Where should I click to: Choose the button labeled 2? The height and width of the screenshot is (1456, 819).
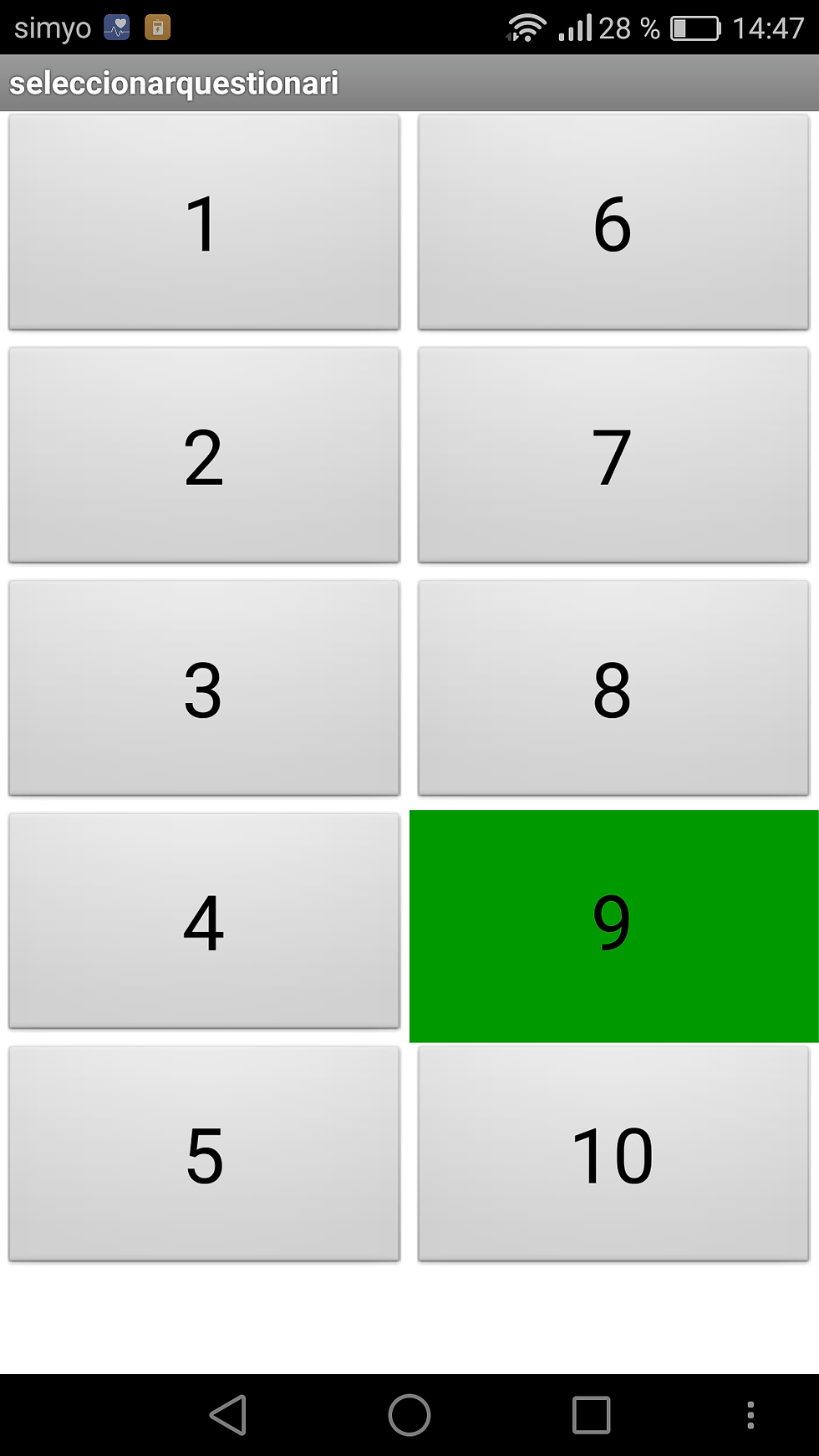click(205, 456)
